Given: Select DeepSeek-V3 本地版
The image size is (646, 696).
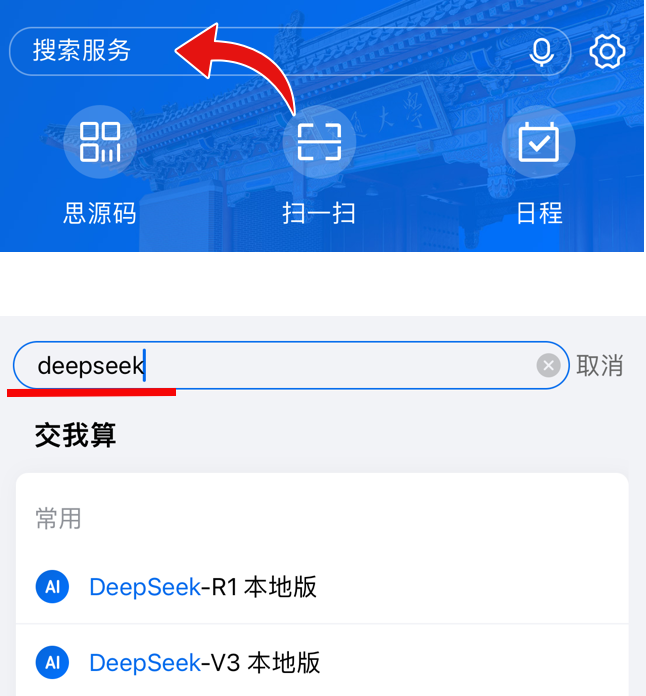Looking at the screenshot, I should click(204, 662).
